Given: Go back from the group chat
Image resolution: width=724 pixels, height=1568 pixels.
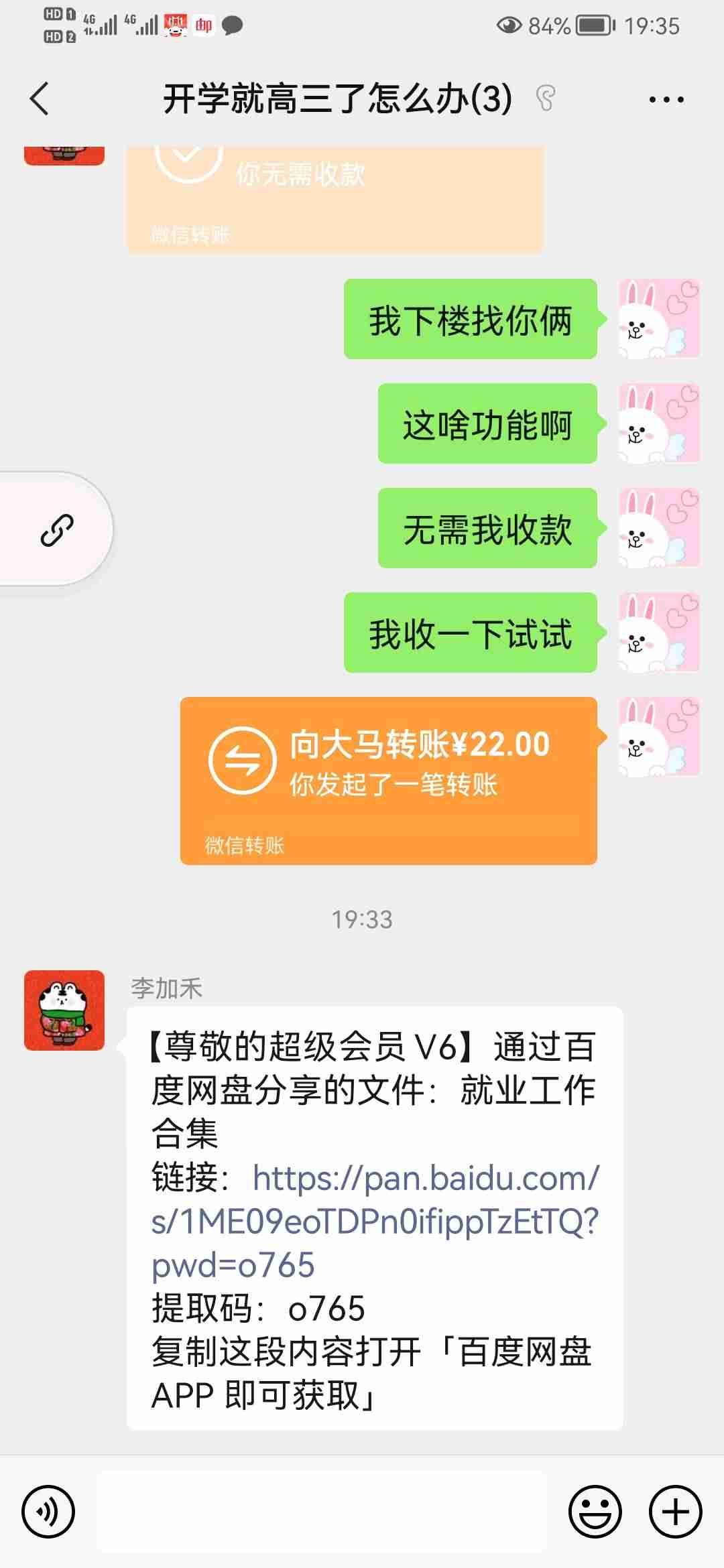Looking at the screenshot, I should (40, 99).
